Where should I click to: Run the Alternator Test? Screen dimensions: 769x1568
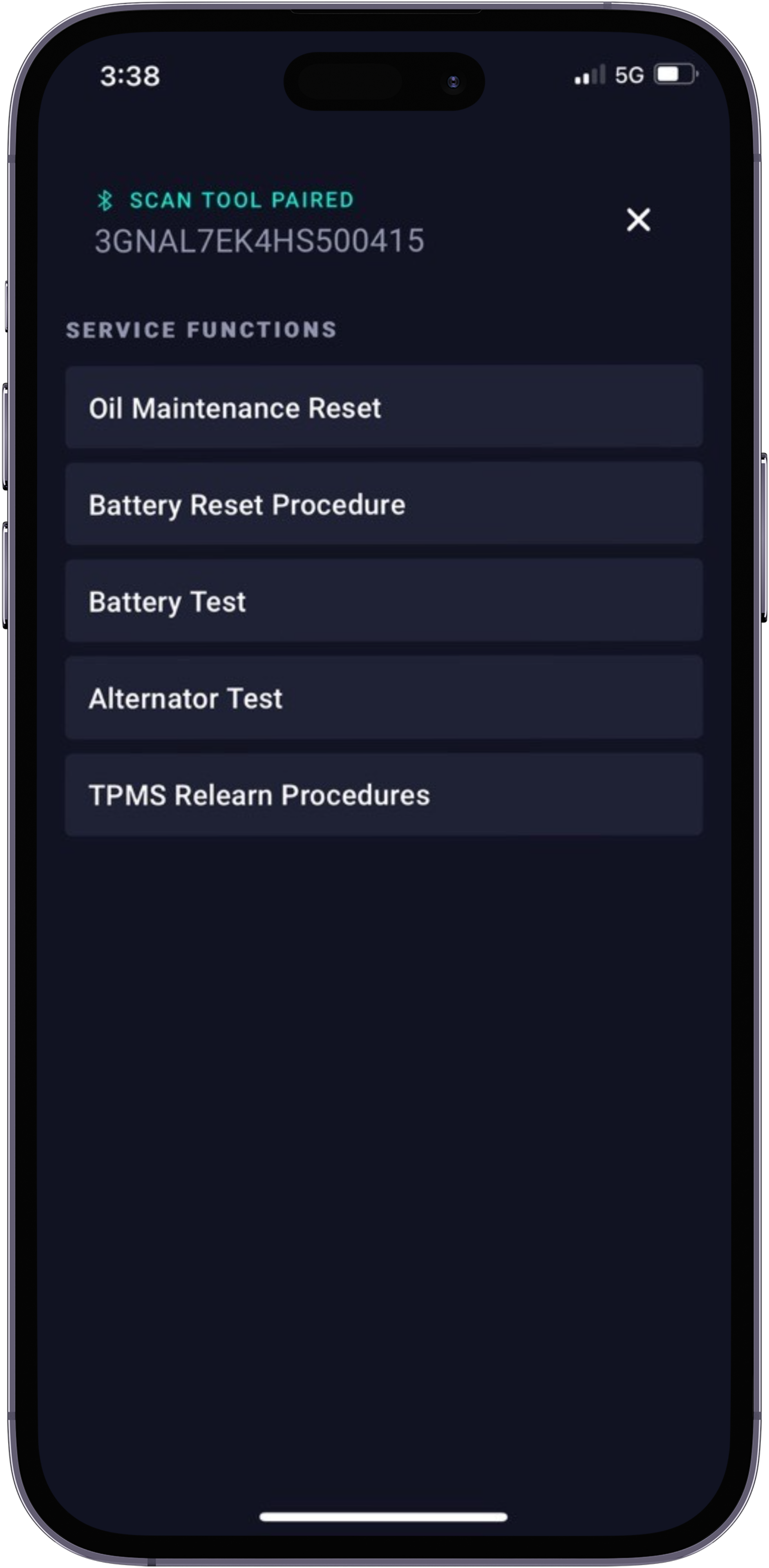pyautogui.click(x=384, y=697)
